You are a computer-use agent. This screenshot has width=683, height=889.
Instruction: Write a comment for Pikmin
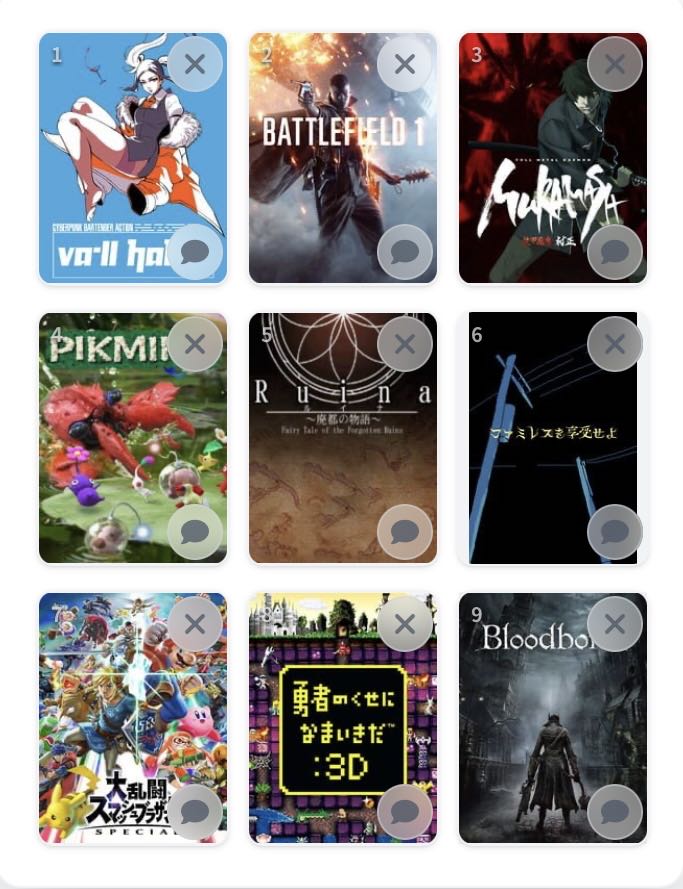coord(195,532)
